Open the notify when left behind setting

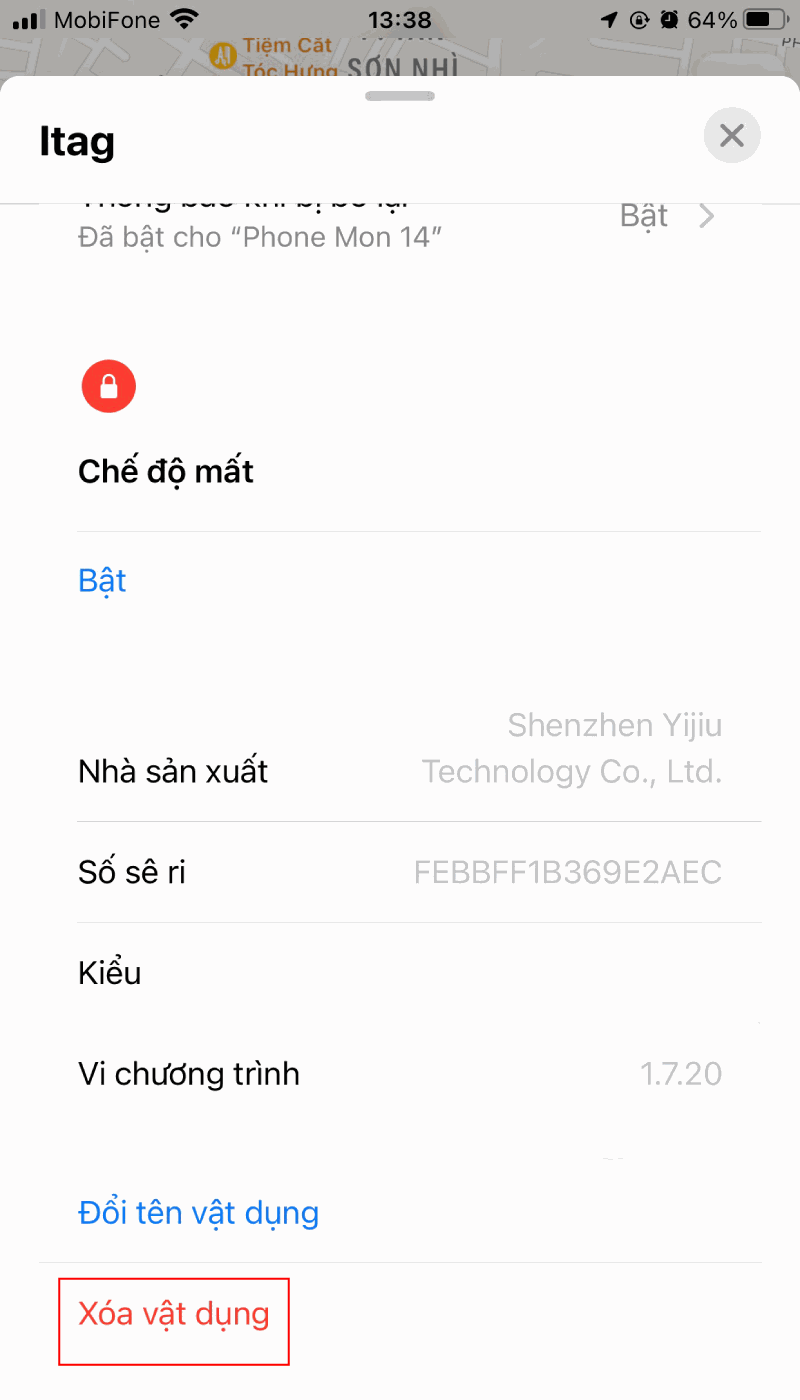coord(400,221)
